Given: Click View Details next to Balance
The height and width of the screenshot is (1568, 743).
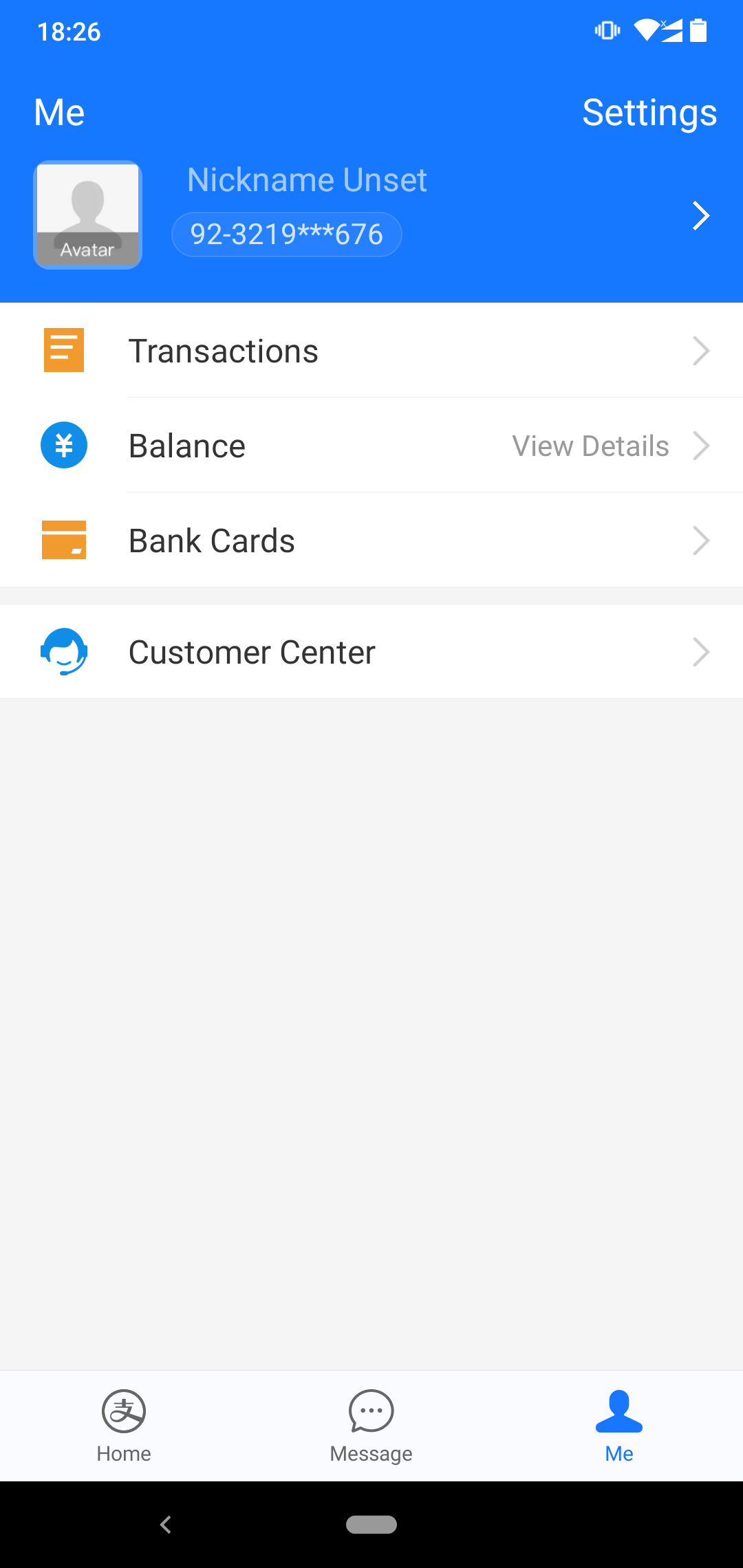Looking at the screenshot, I should [x=590, y=445].
